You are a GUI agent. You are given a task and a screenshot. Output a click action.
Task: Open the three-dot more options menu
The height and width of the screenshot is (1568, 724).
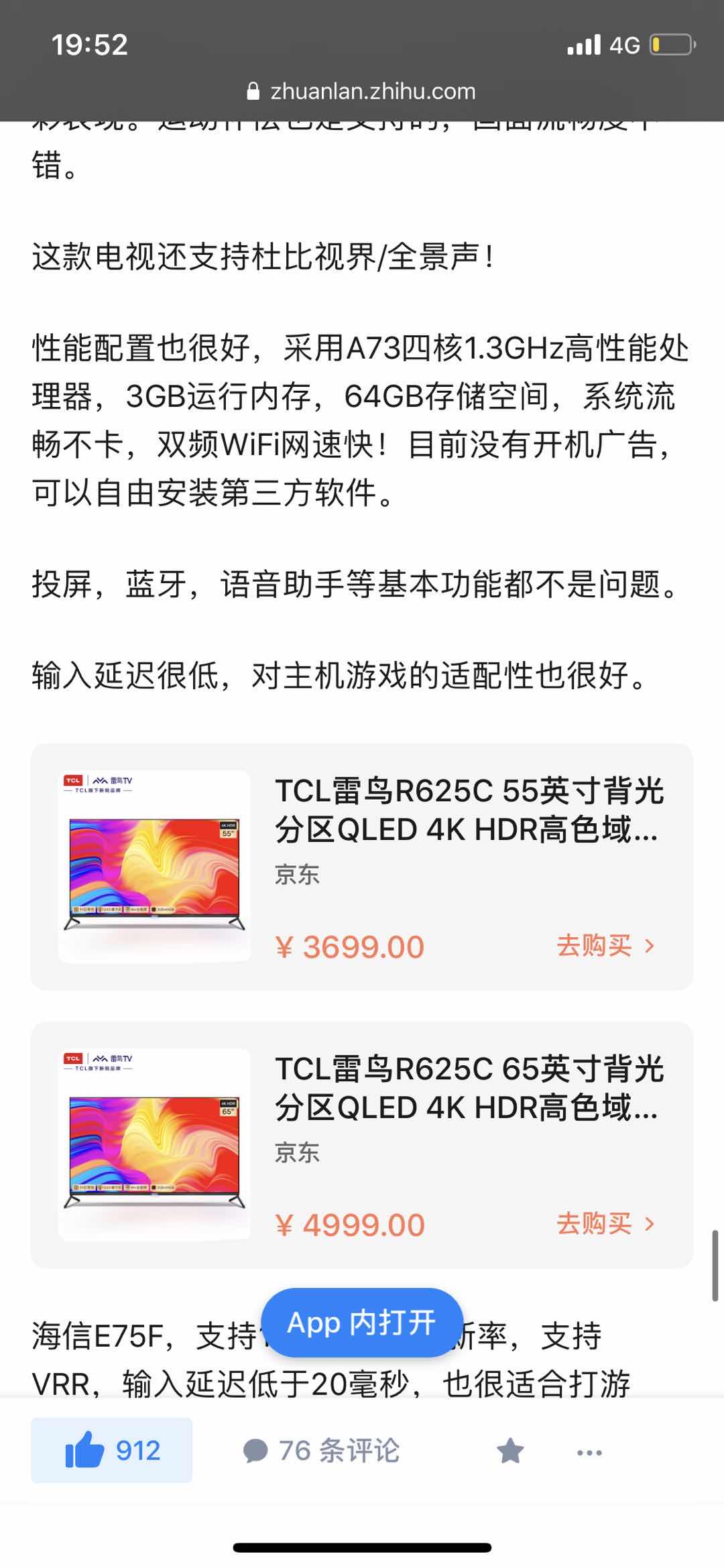coord(589,1452)
